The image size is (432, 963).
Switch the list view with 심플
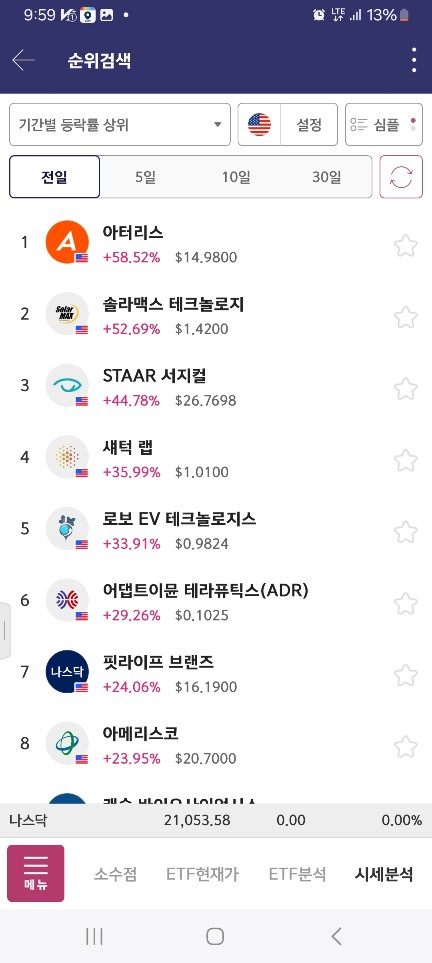(384, 125)
